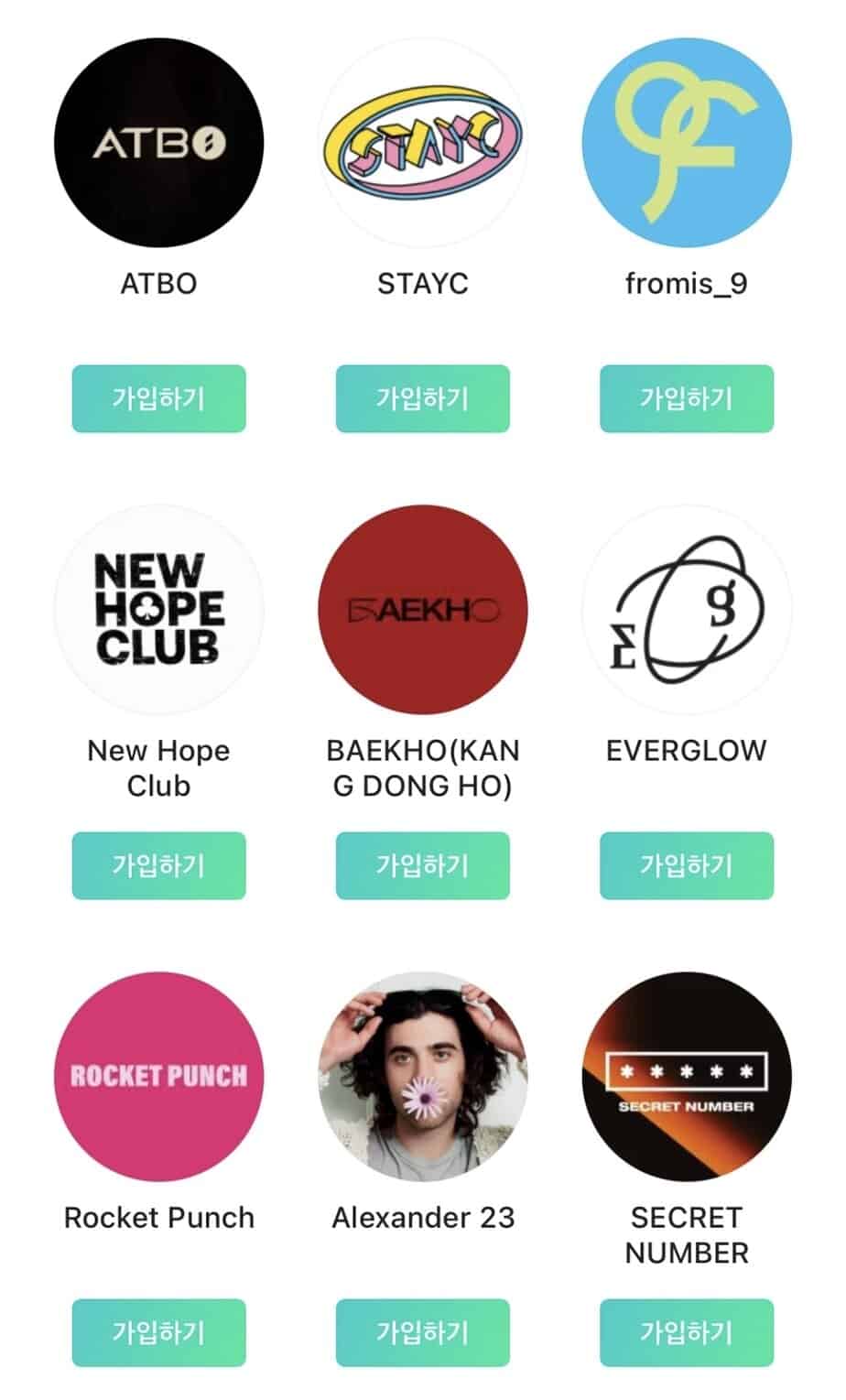Tap 가입하기 under New Hope Club

[x=158, y=865]
